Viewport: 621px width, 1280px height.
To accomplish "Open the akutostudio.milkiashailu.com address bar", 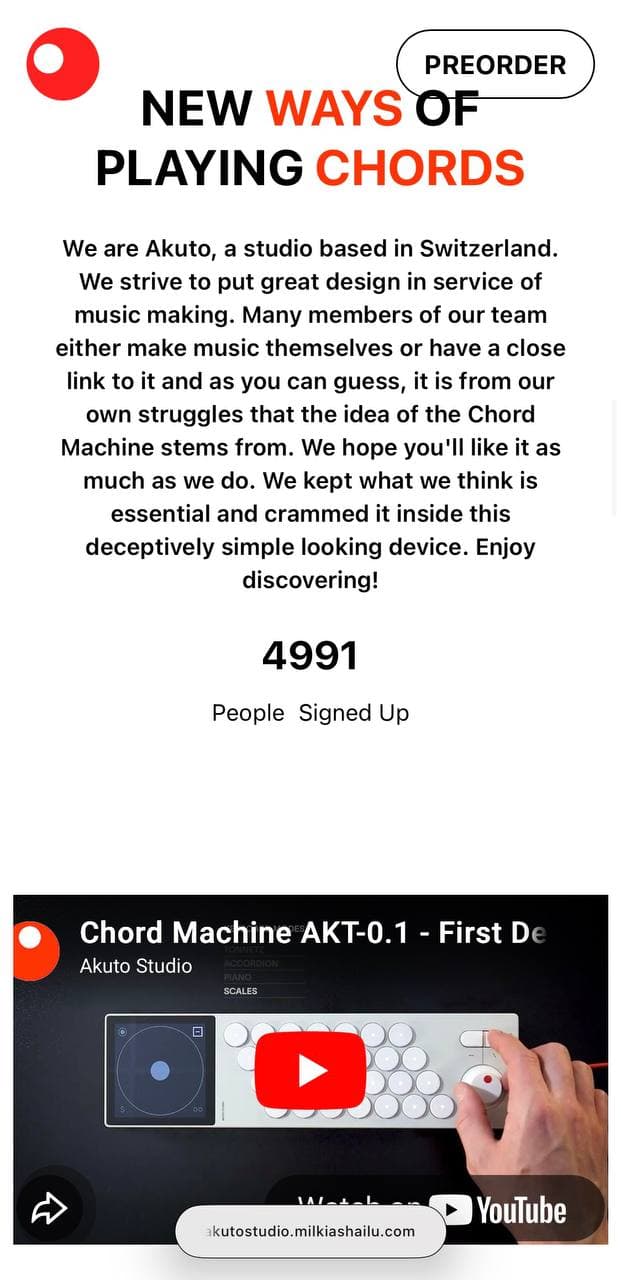I will coord(310,1231).
